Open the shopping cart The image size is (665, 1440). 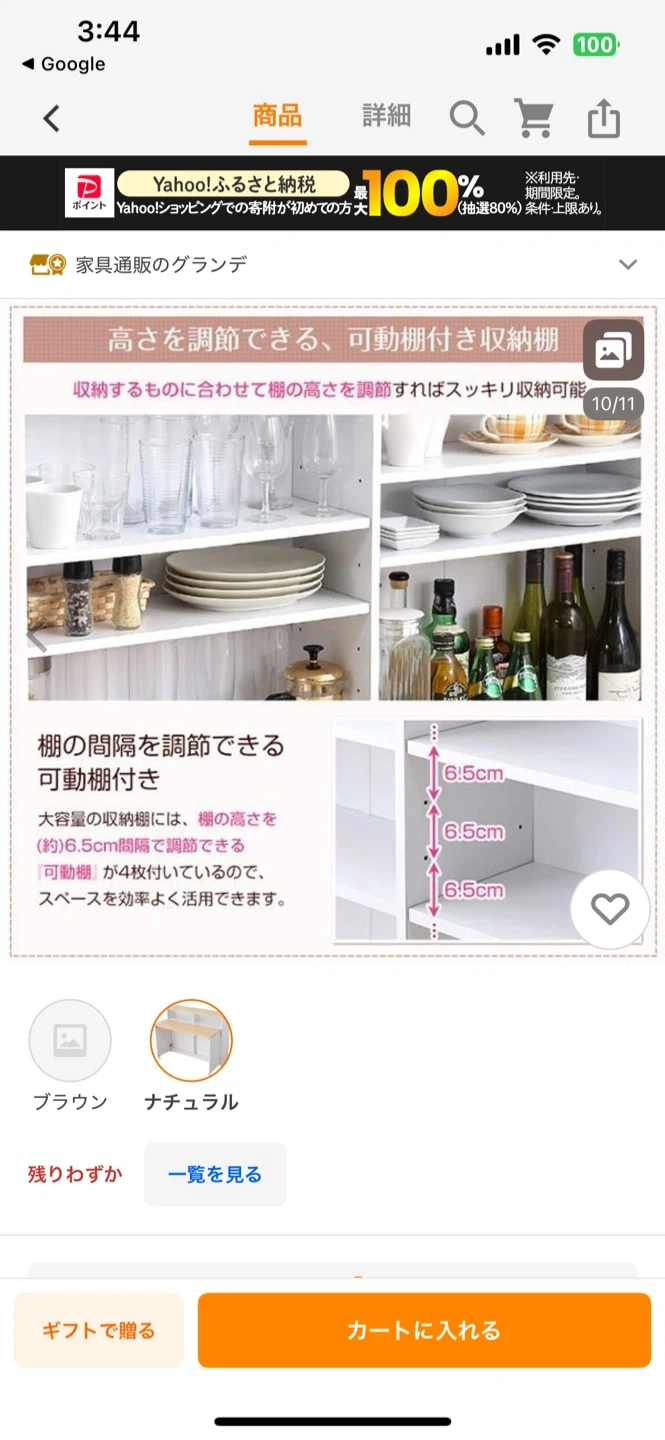(x=534, y=119)
